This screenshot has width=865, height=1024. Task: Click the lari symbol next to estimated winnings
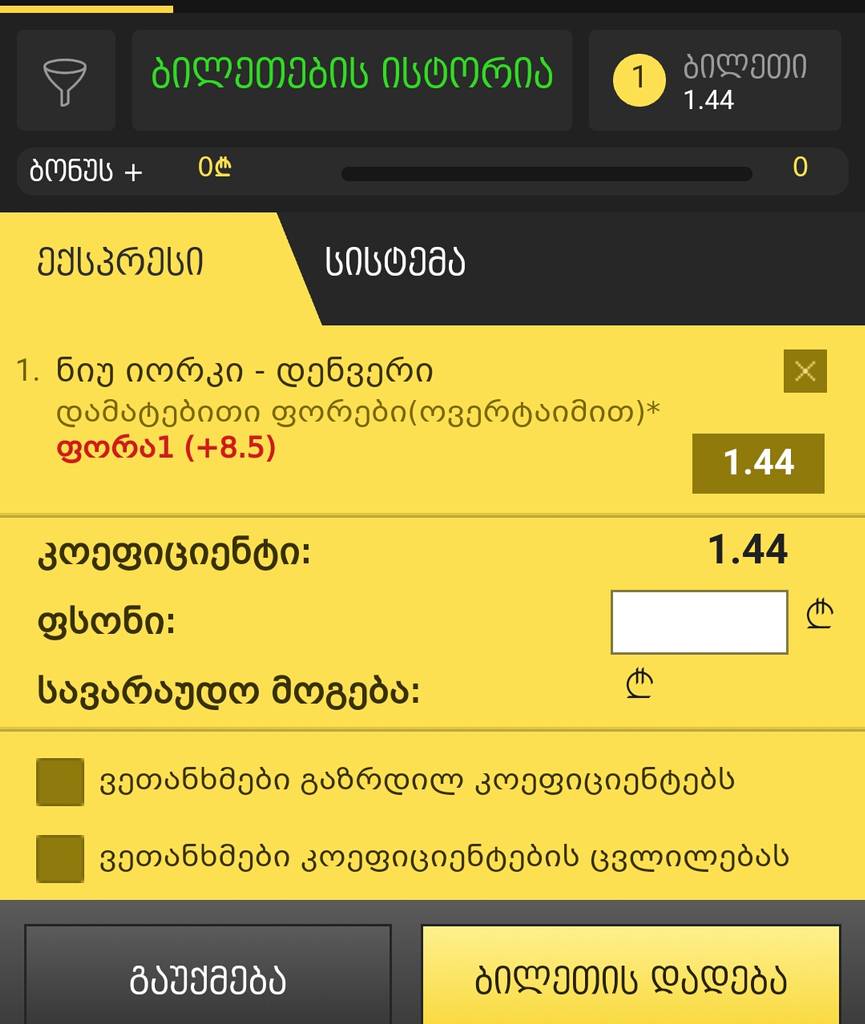[x=638, y=684]
